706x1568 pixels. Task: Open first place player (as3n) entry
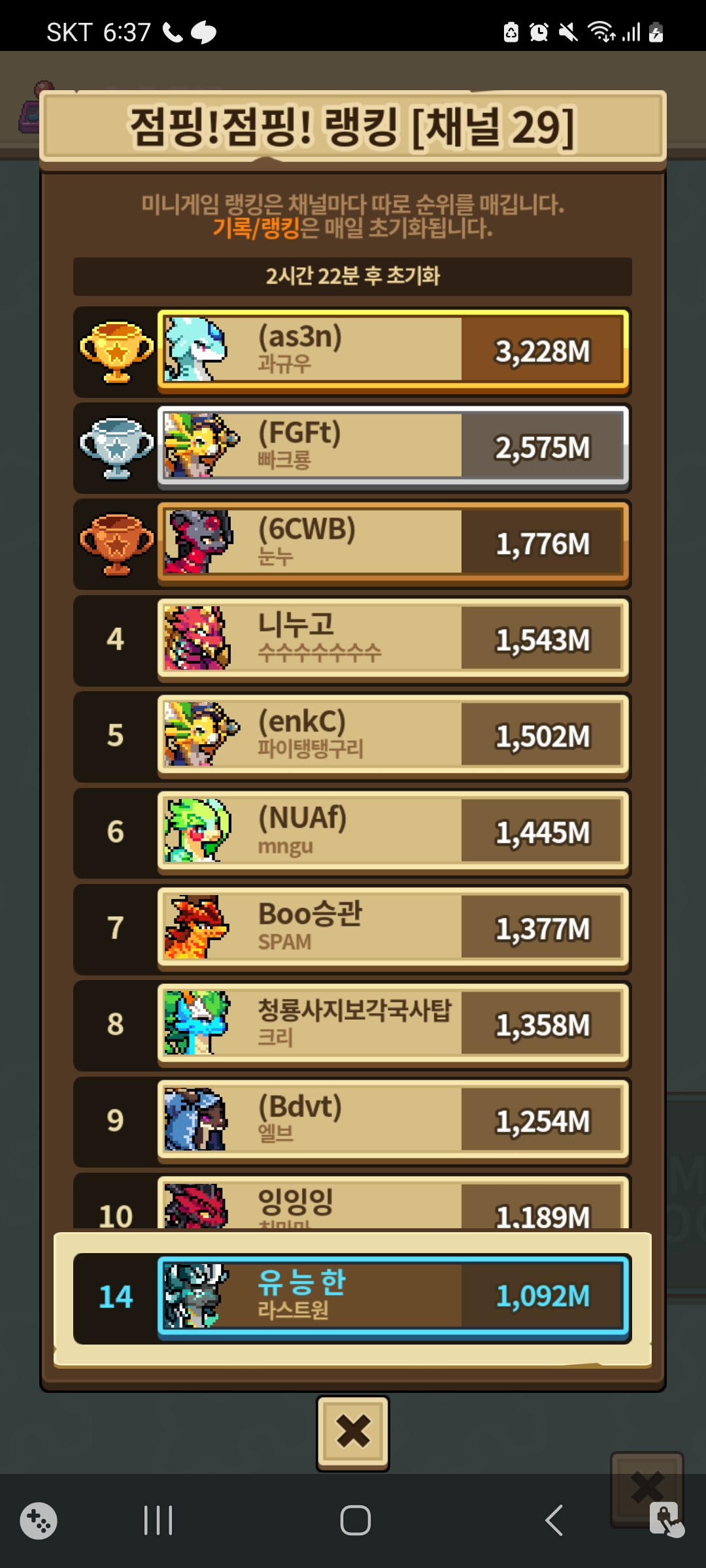click(x=392, y=350)
